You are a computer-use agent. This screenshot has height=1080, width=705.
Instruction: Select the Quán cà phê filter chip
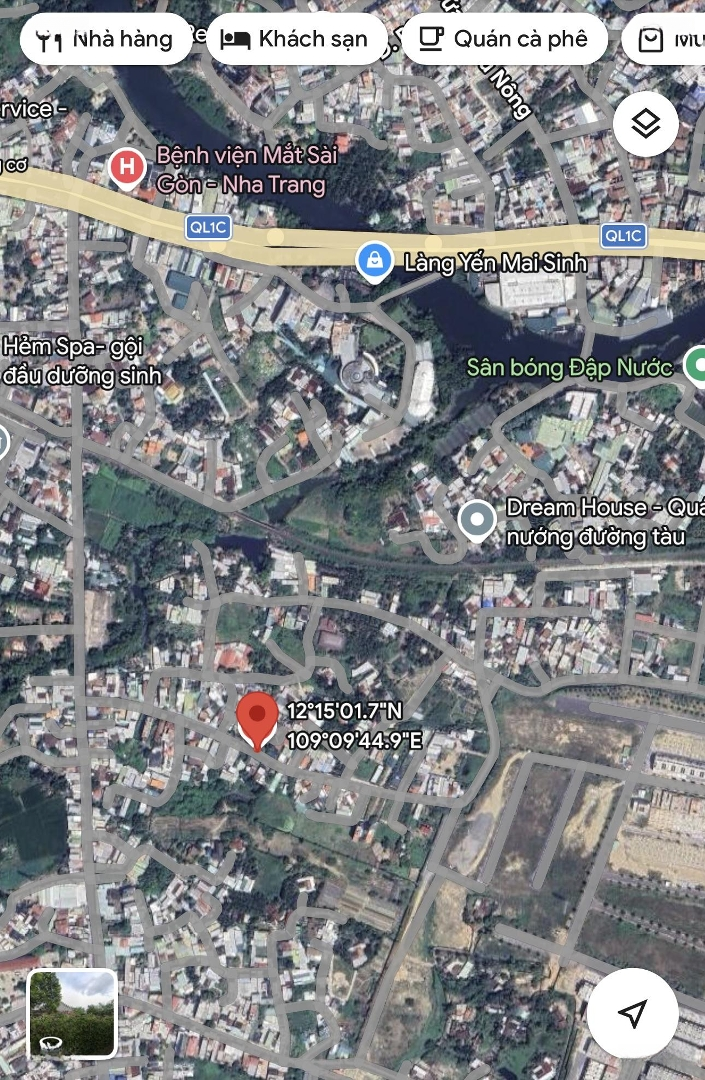point(505,40)
